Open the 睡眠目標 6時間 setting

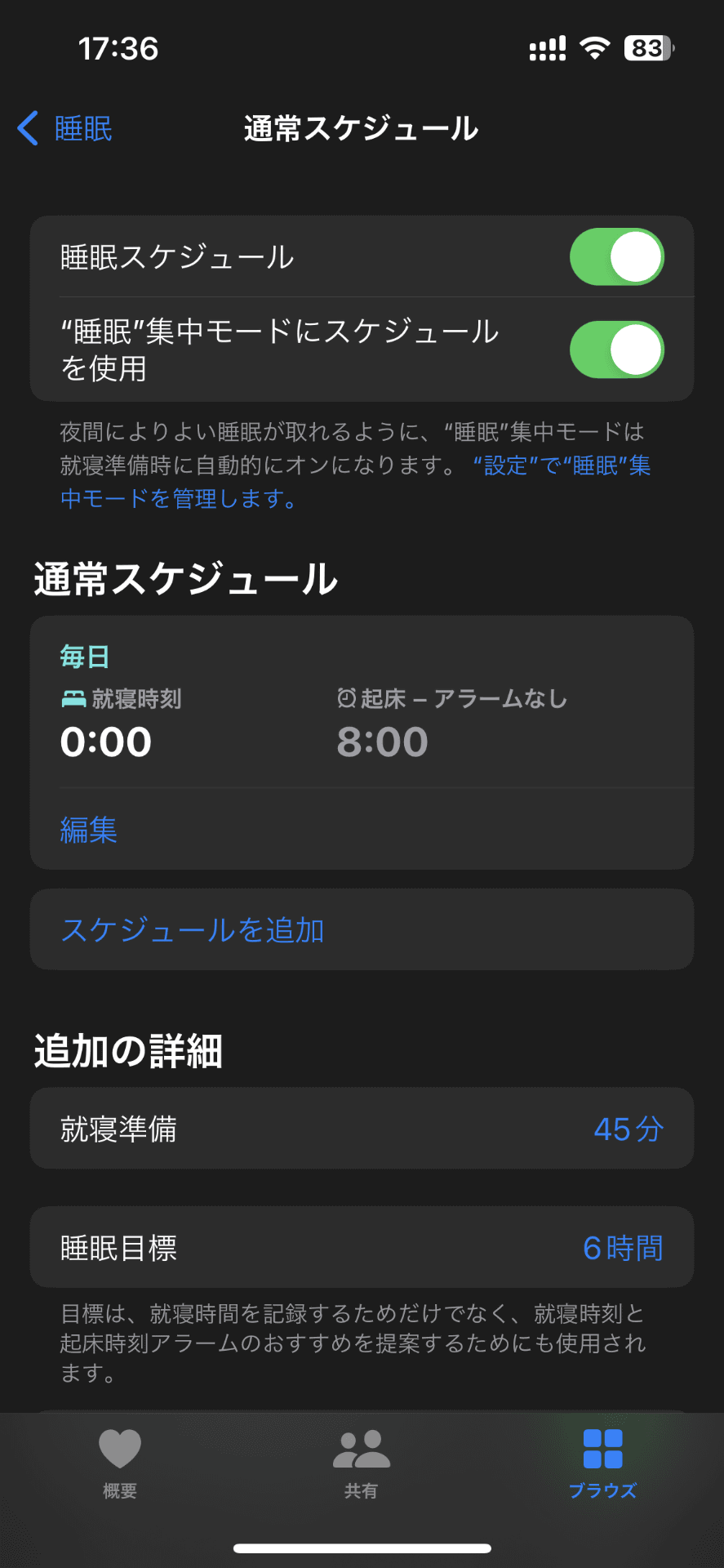[x=362, y=1247]
